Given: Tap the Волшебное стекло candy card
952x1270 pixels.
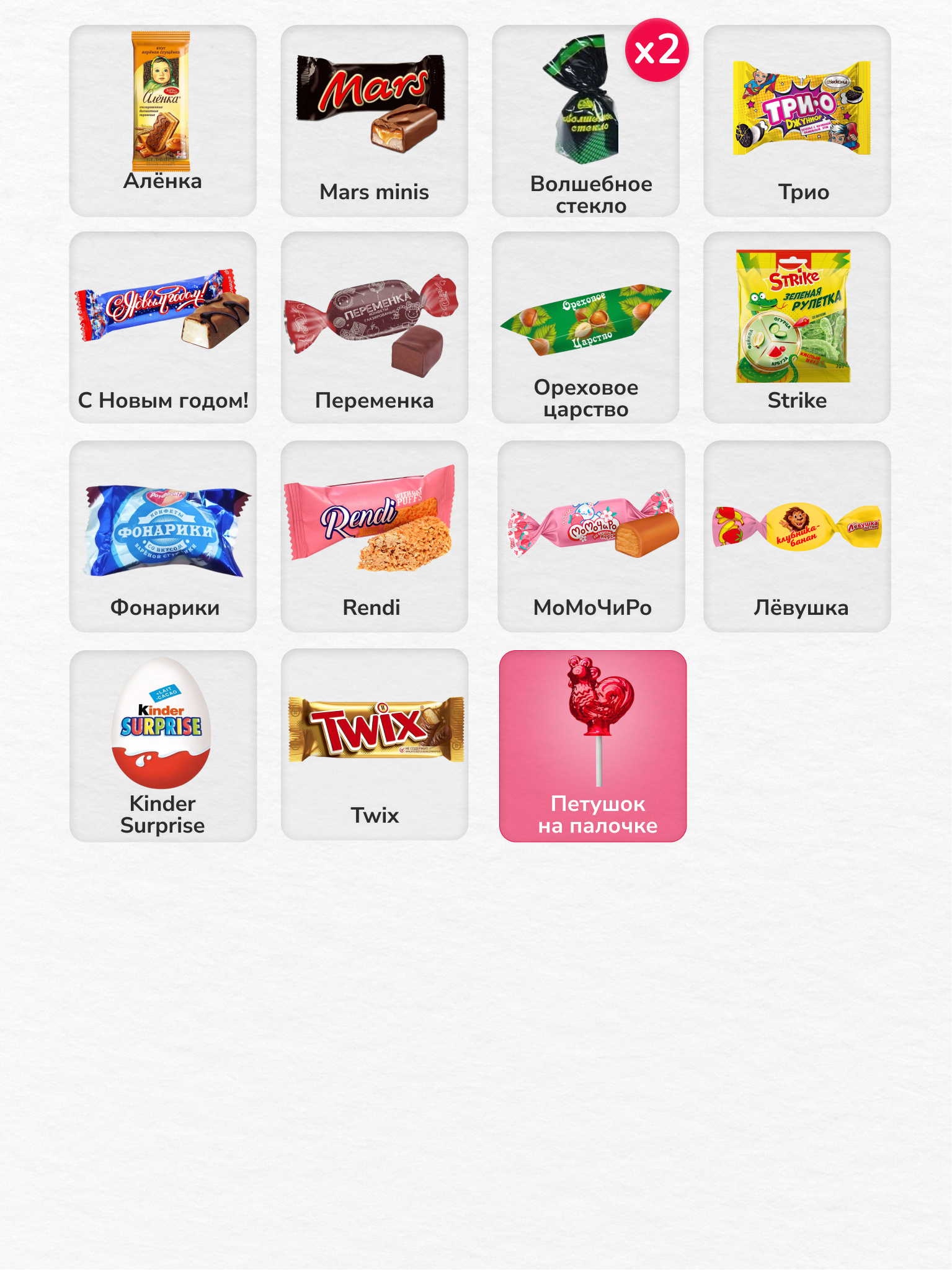Looking at the screenshot, I should point(585,121).
